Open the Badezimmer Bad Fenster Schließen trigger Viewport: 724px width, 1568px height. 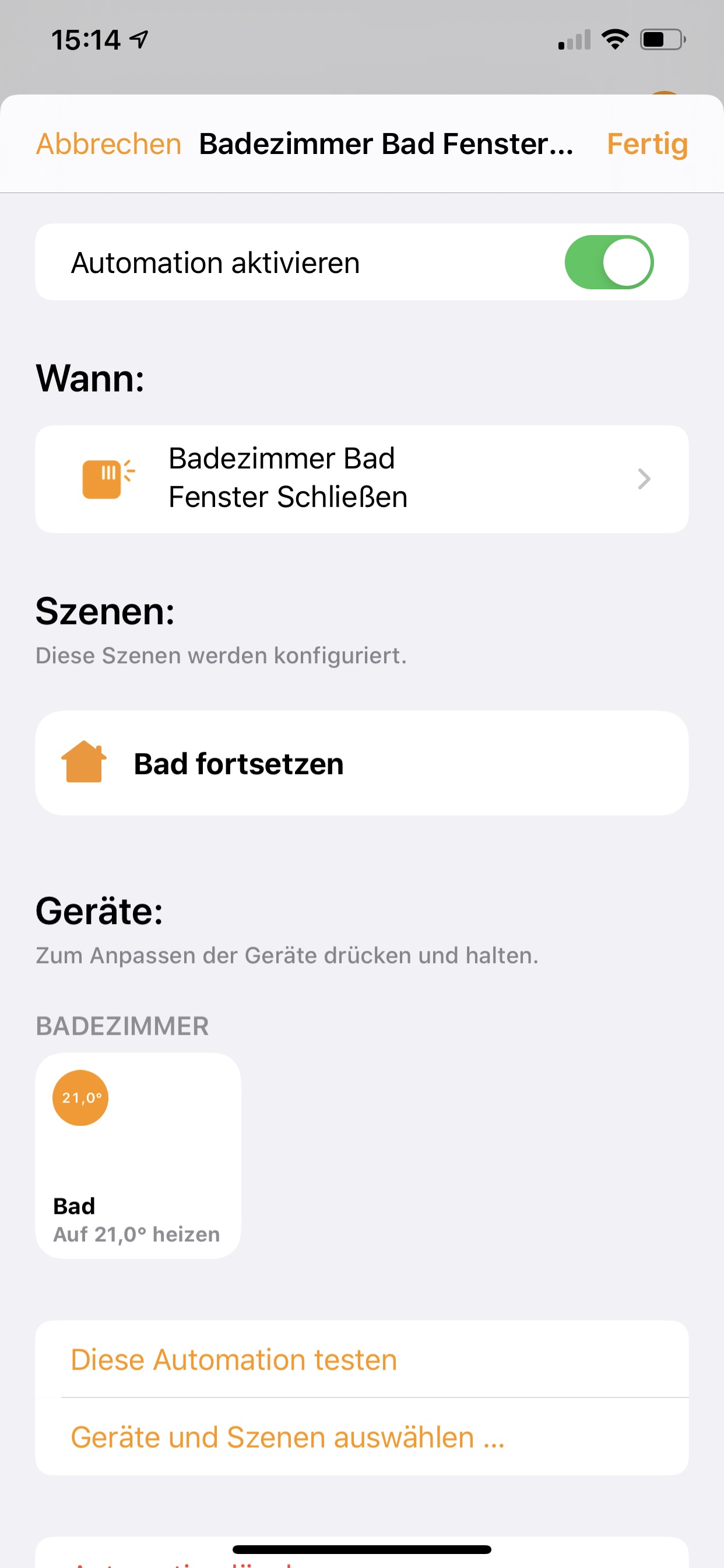361,478
